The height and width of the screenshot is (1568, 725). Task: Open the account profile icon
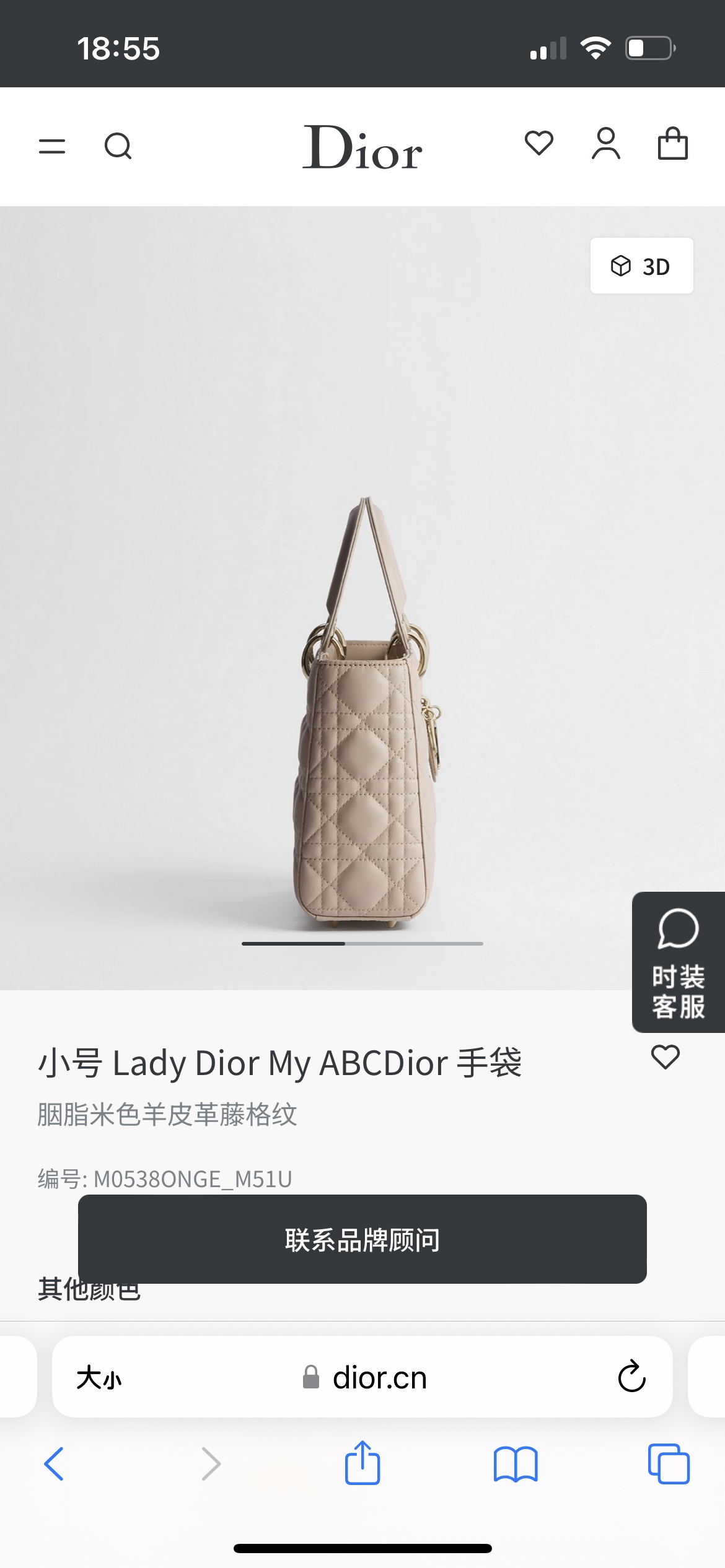click(606, 144)
